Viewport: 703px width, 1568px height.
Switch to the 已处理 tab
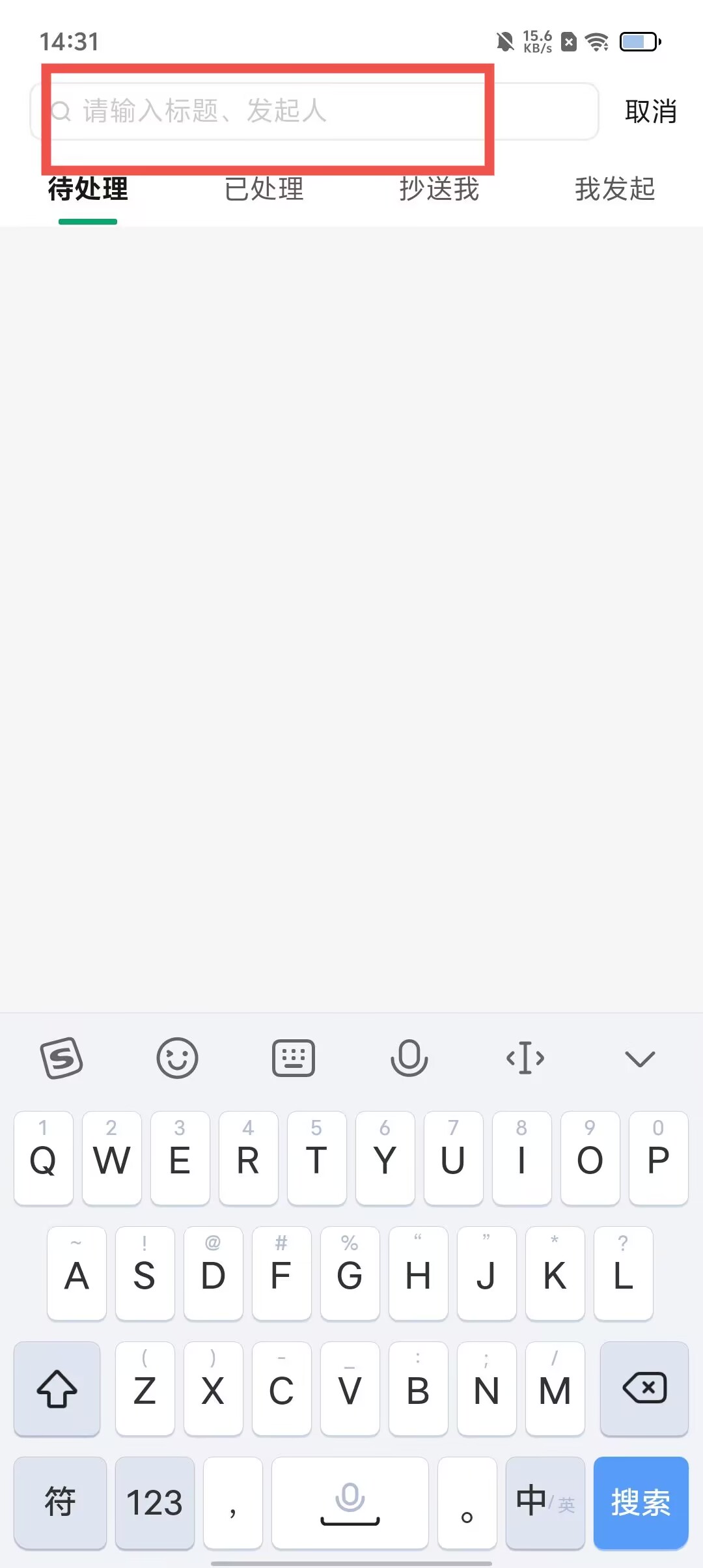pos(264,189)
